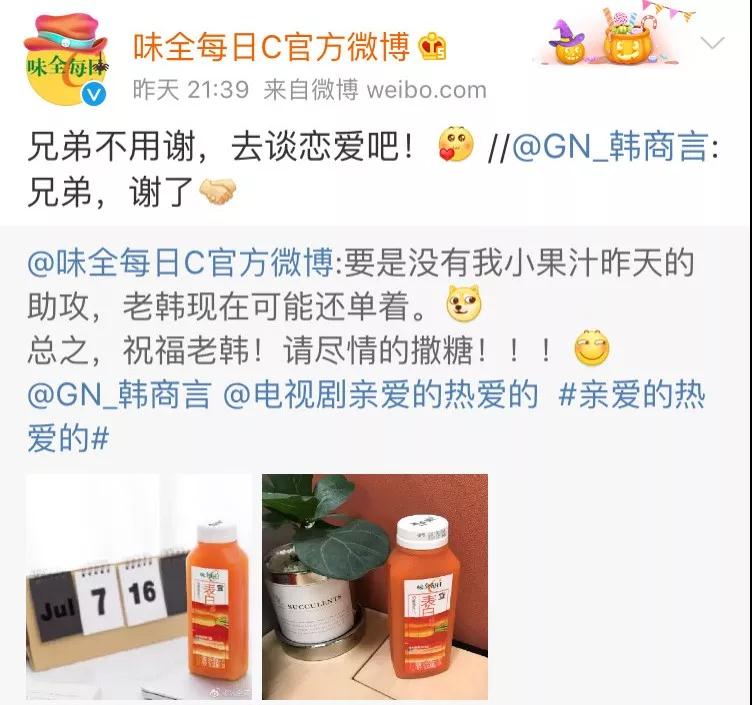Expand the post options chevron

714,43
